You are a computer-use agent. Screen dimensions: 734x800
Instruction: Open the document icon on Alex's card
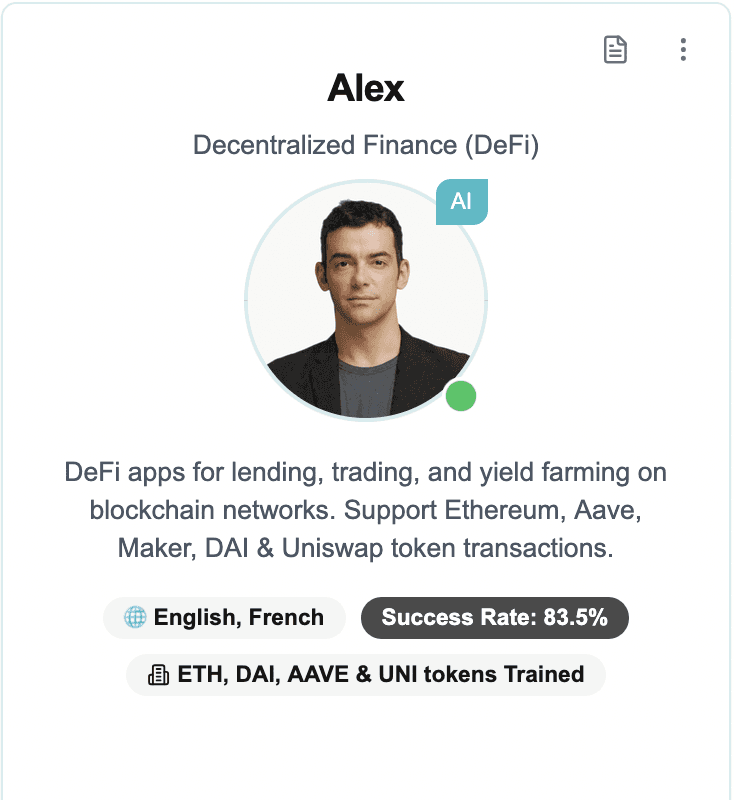coord(615,49)
